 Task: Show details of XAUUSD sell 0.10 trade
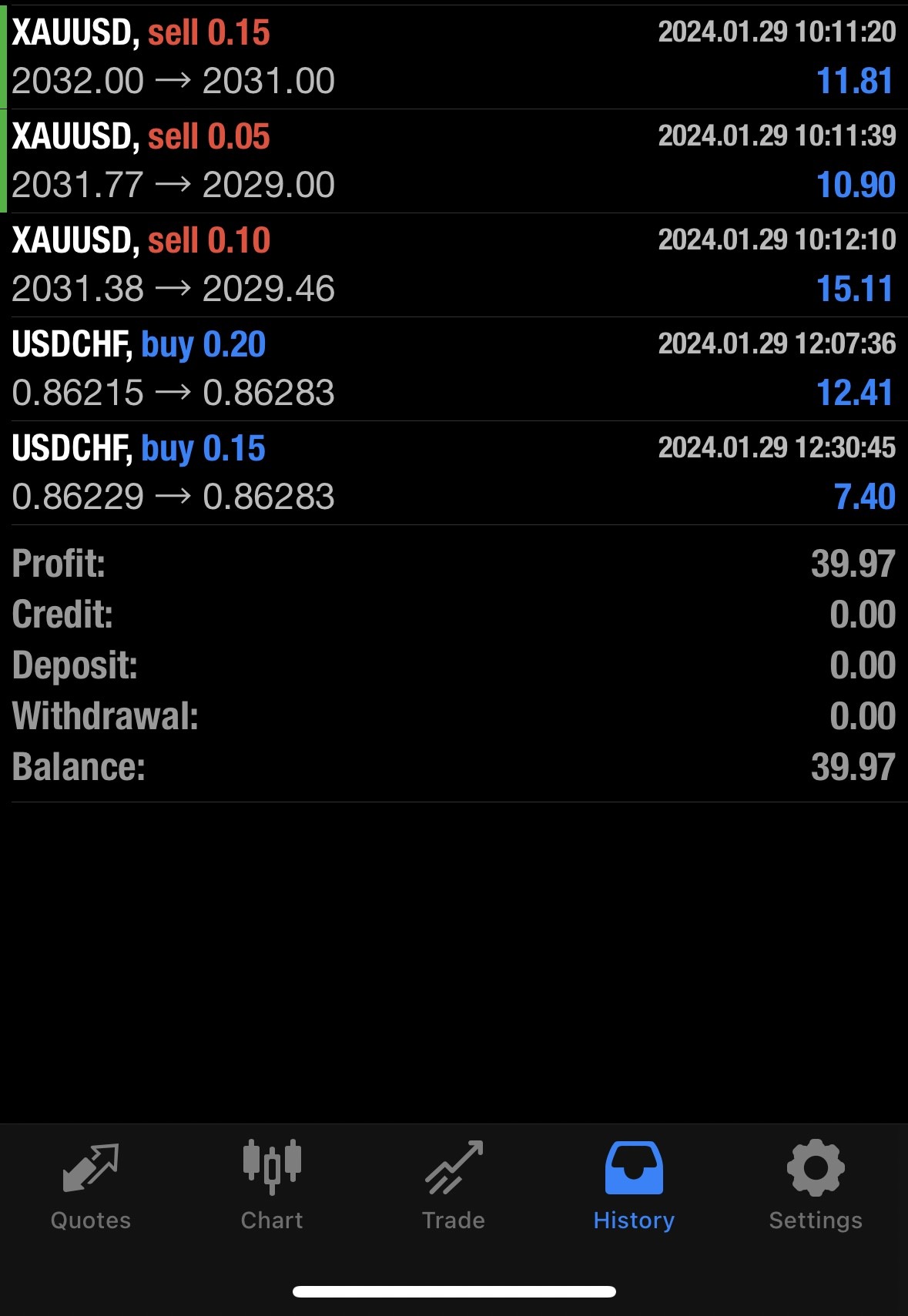(454, 265)
